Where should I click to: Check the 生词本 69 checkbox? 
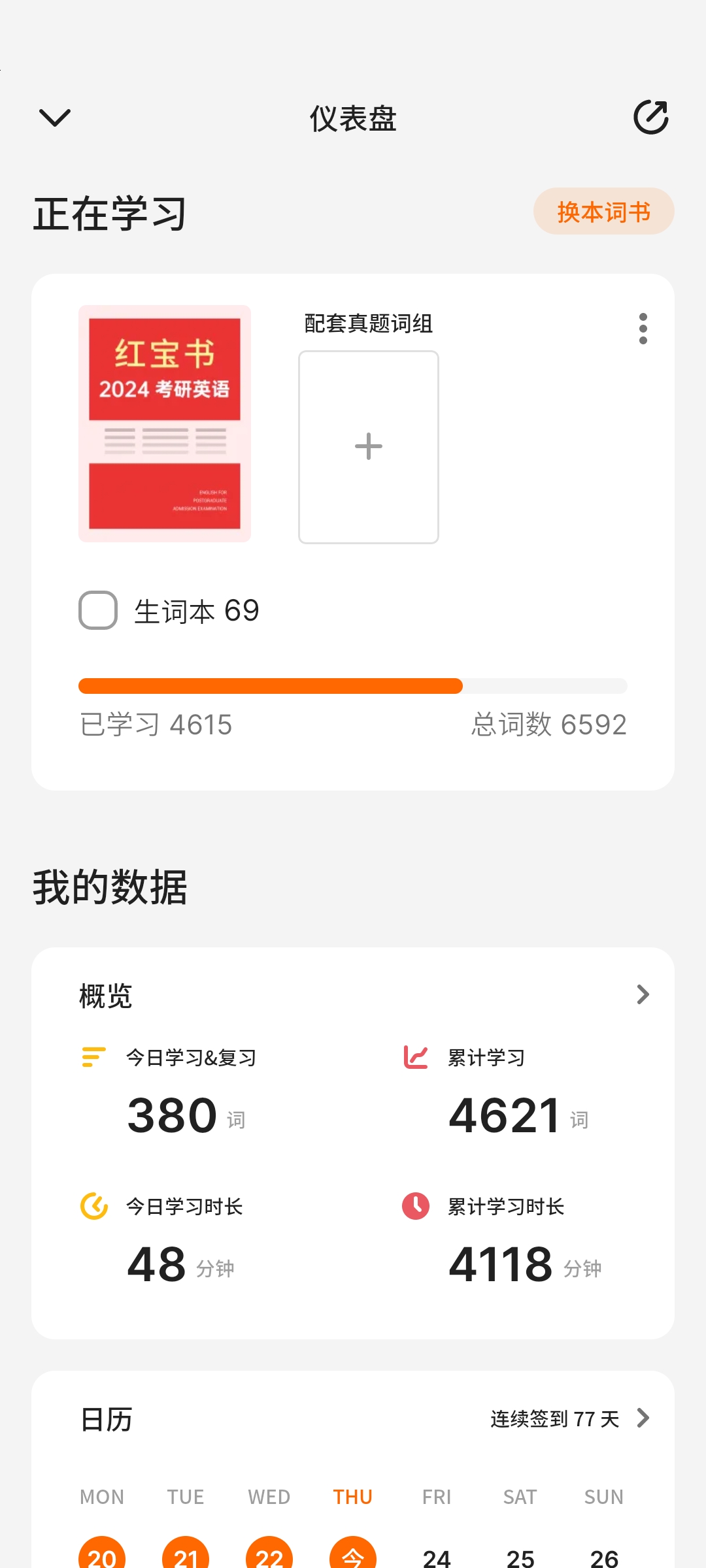click(98, 610)
